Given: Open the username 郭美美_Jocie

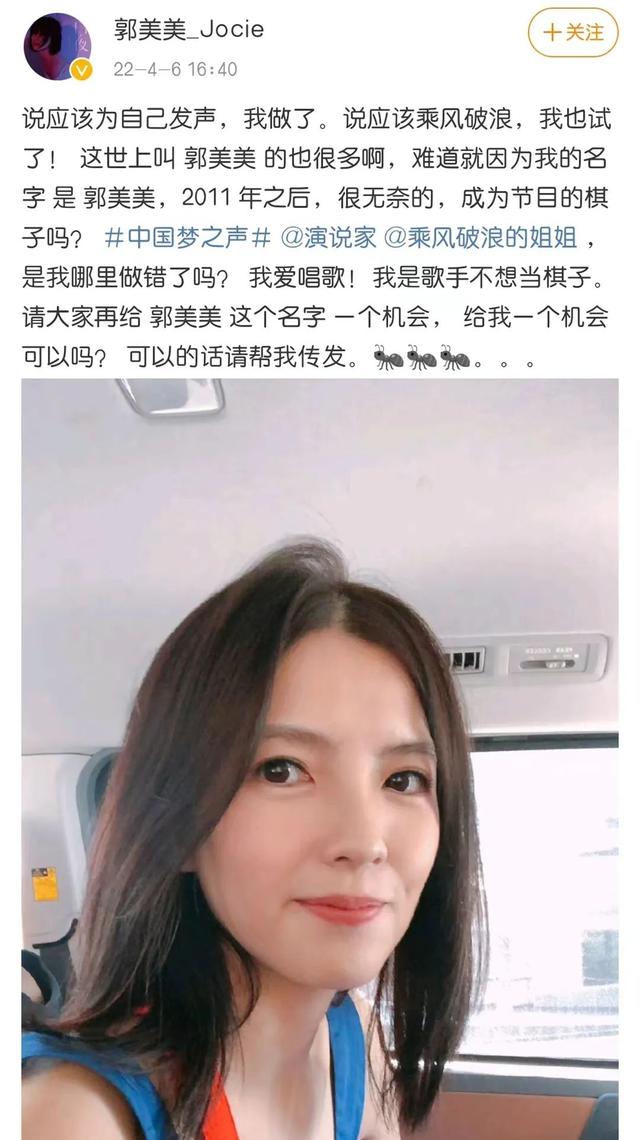Looking at the screenshot, I should tap(189, 29).
